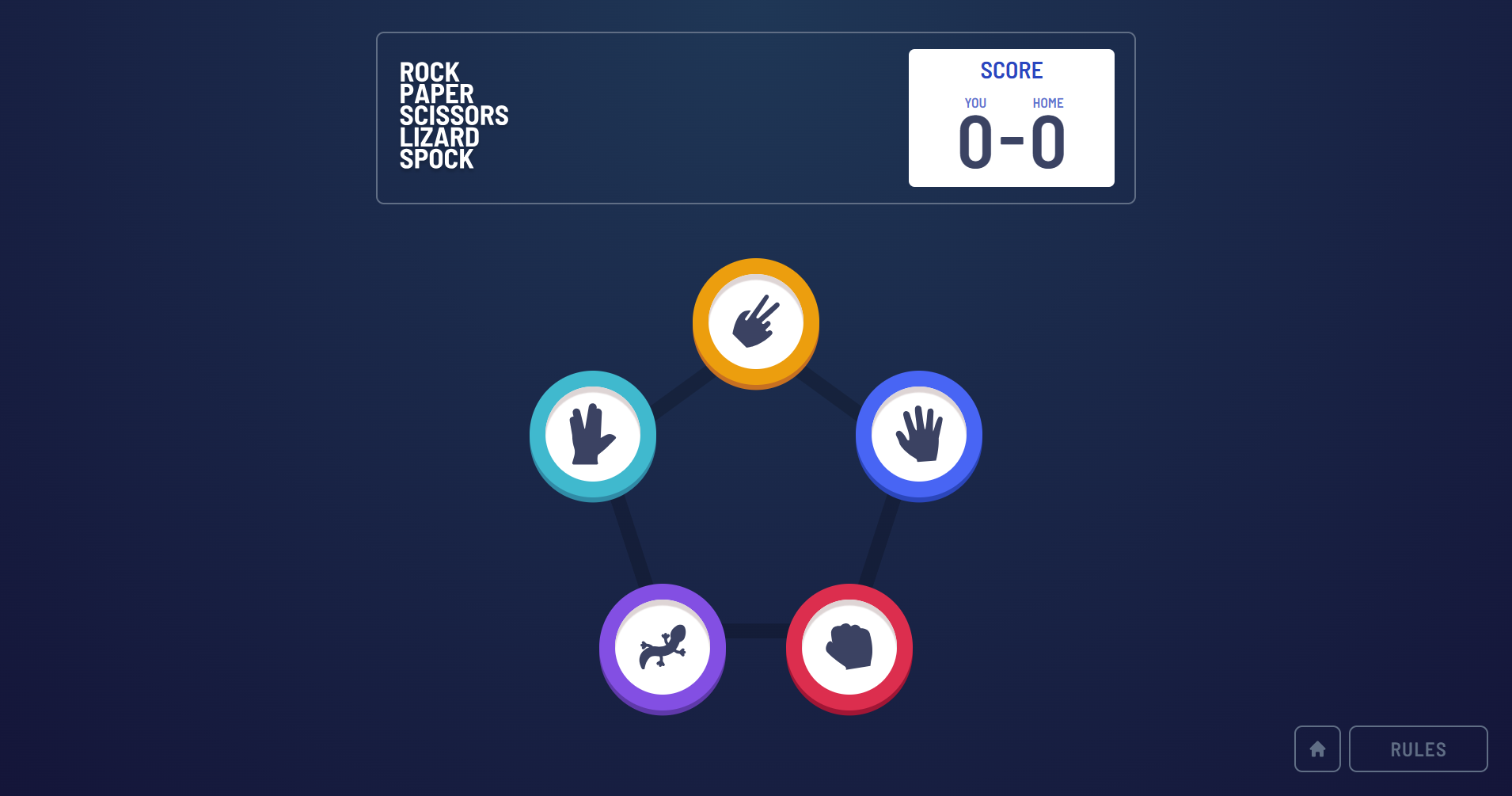The image size is (1512, 796).
Task: Go to the home icon button
Action: pos(1316,748)
